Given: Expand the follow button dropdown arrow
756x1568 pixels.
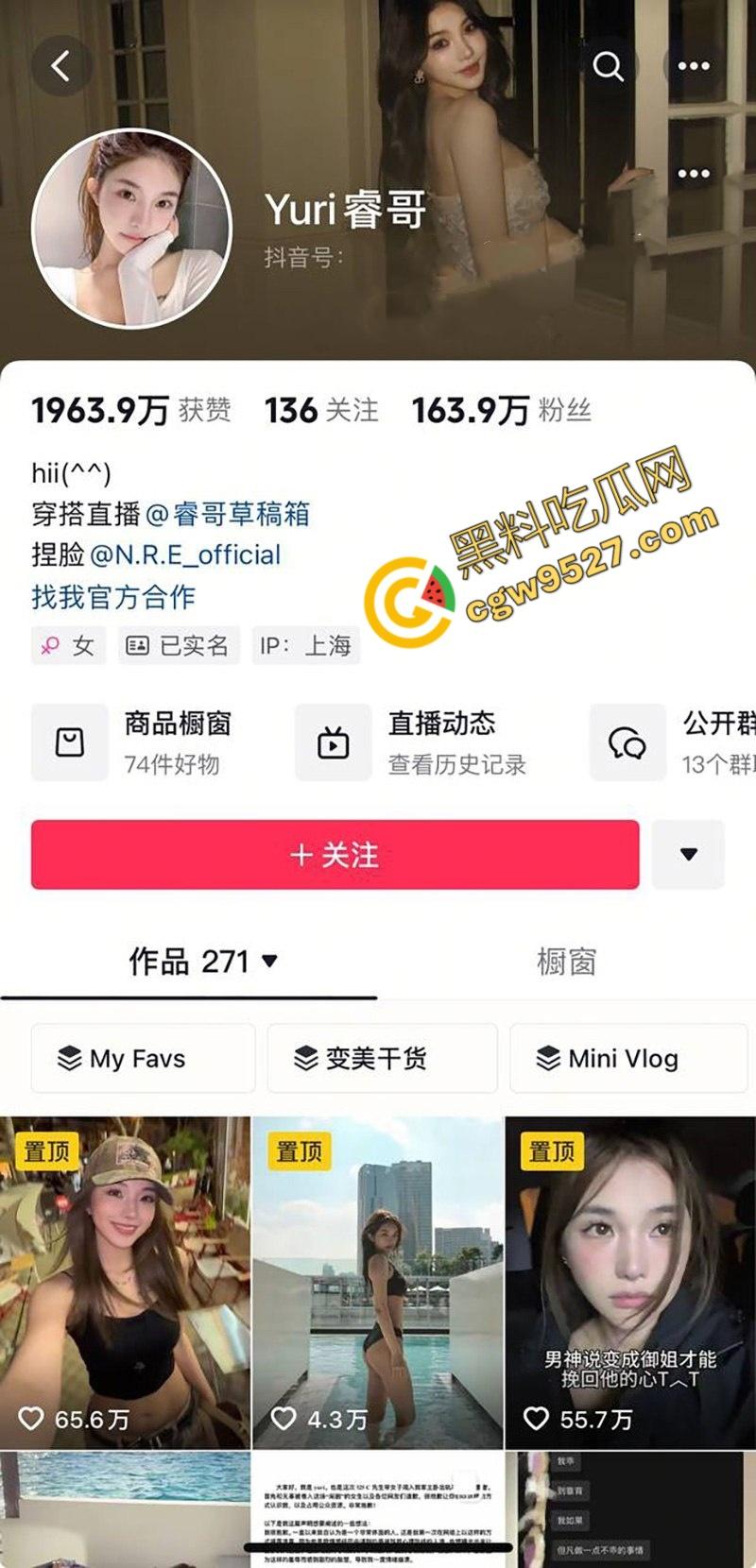Looking at the screenshot, I should click(x=691, y=855).
